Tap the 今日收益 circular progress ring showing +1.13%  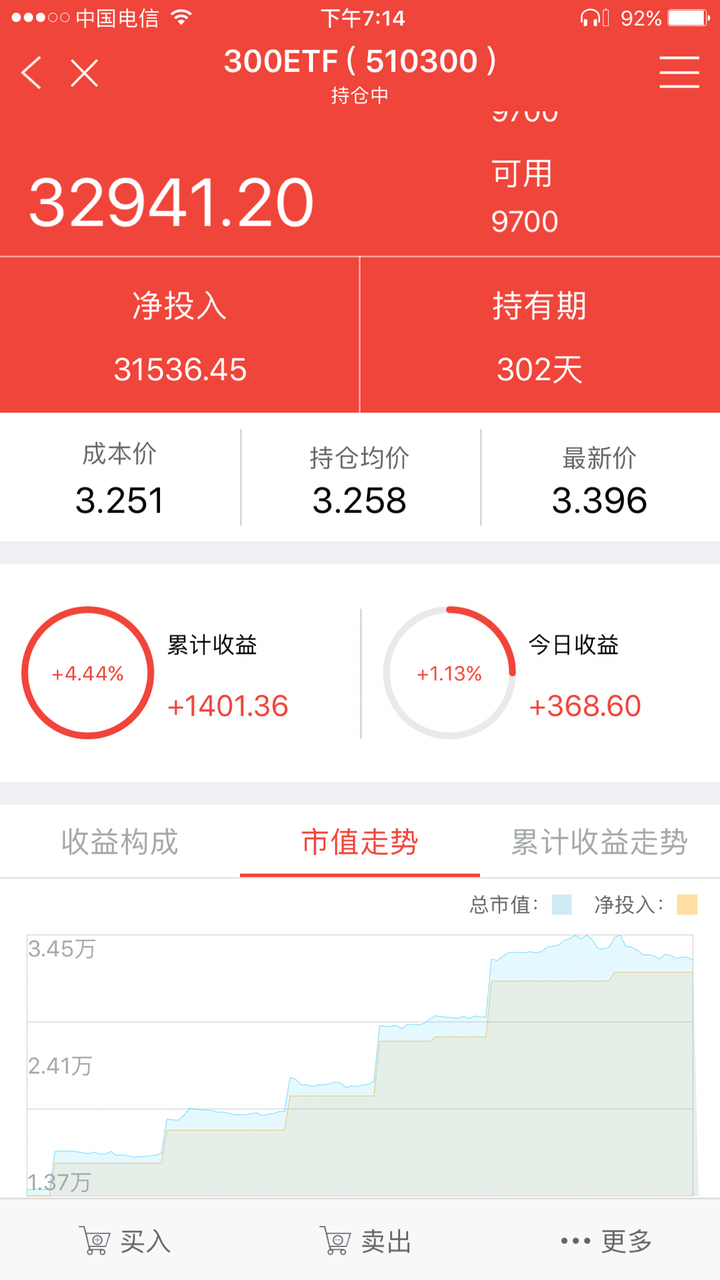tap(449, 673)
